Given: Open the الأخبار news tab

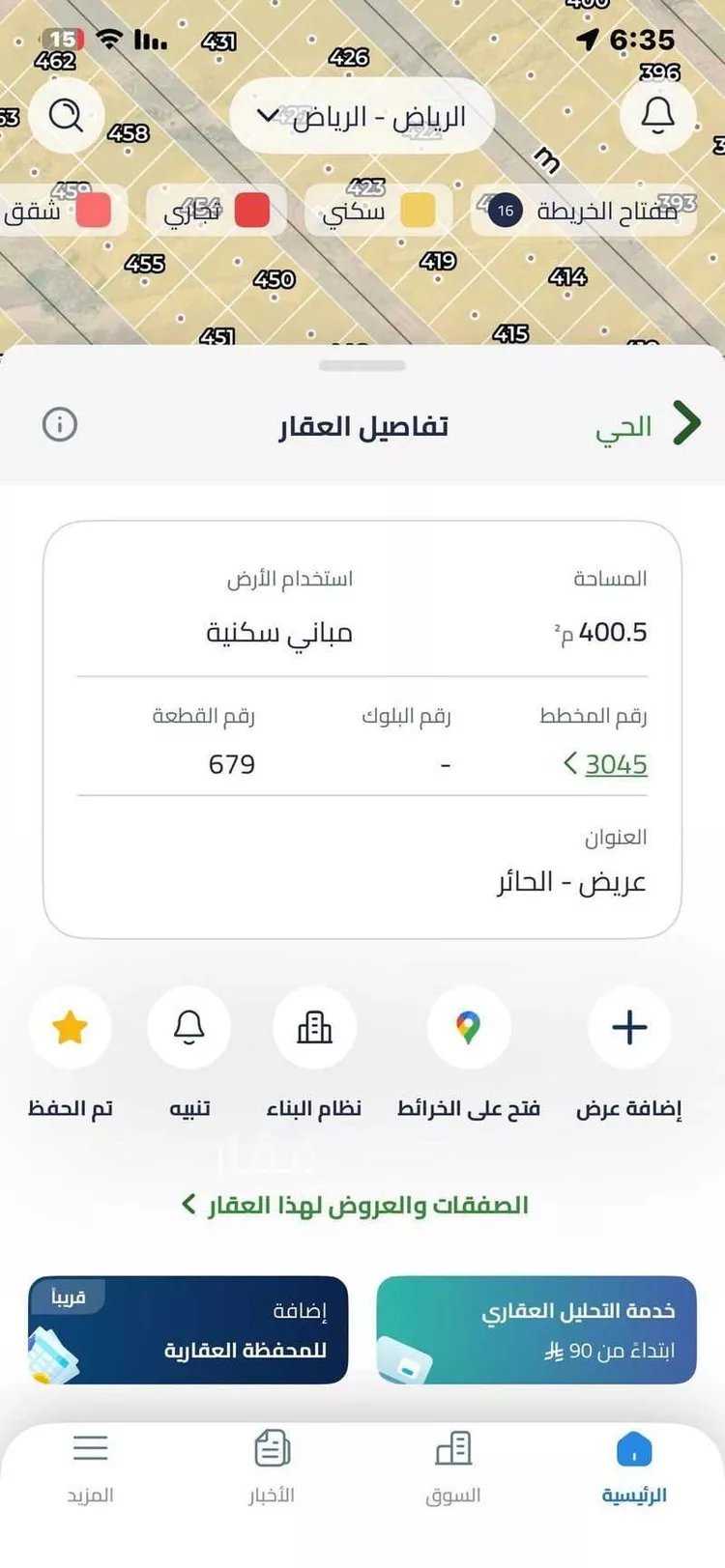Looking at the screenshot, I should (274, 1464).
